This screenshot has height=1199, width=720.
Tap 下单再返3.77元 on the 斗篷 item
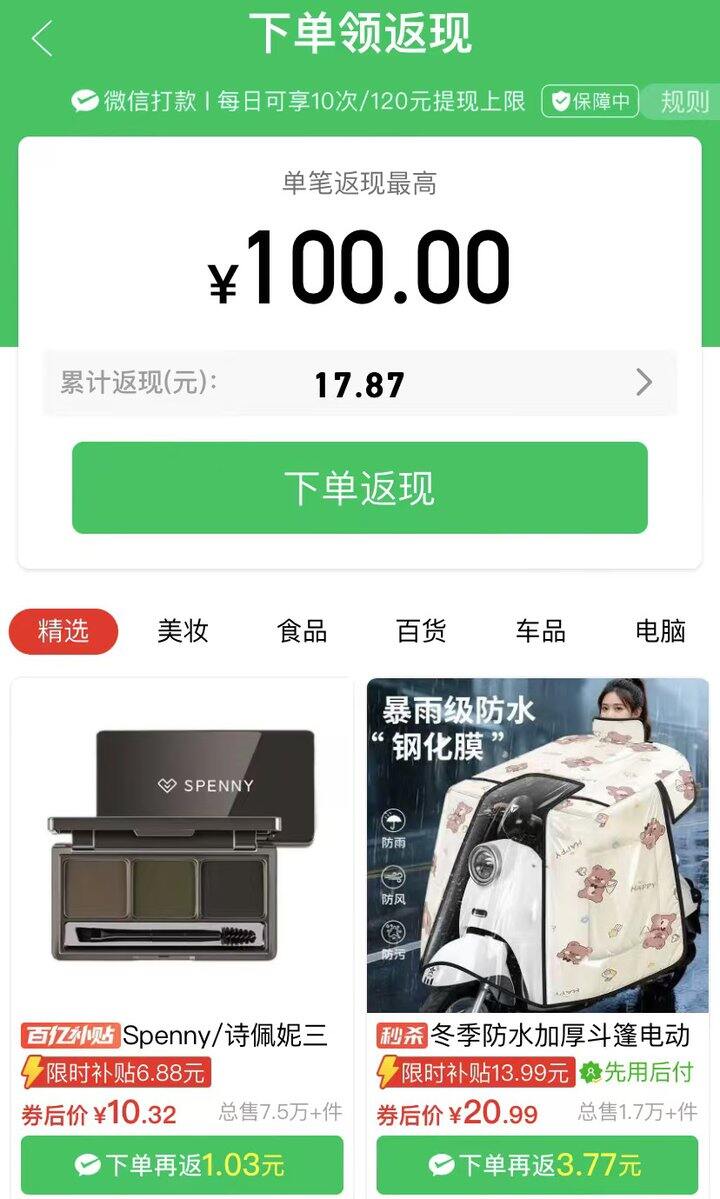tap(537, 1165)
